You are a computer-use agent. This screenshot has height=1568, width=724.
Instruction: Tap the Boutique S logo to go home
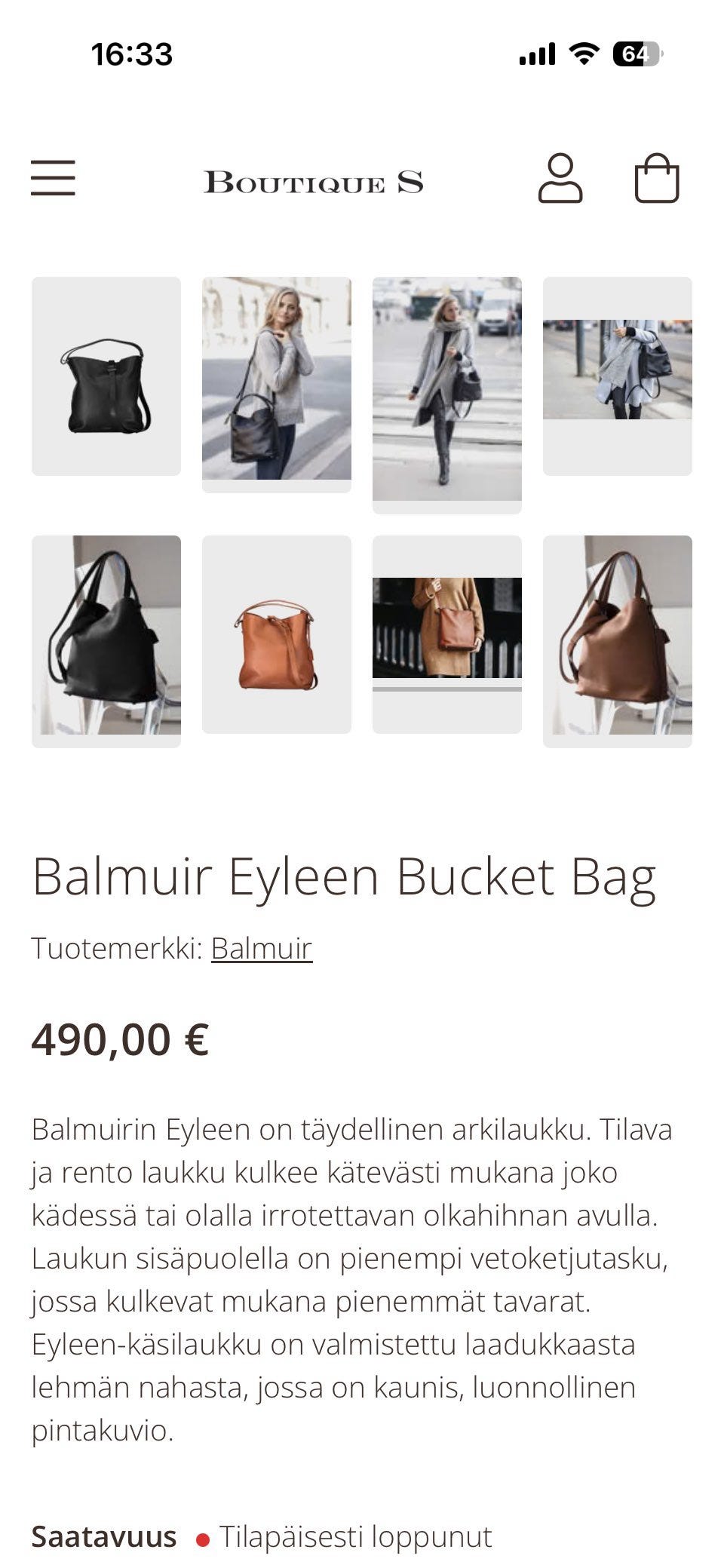coord(314,182)
